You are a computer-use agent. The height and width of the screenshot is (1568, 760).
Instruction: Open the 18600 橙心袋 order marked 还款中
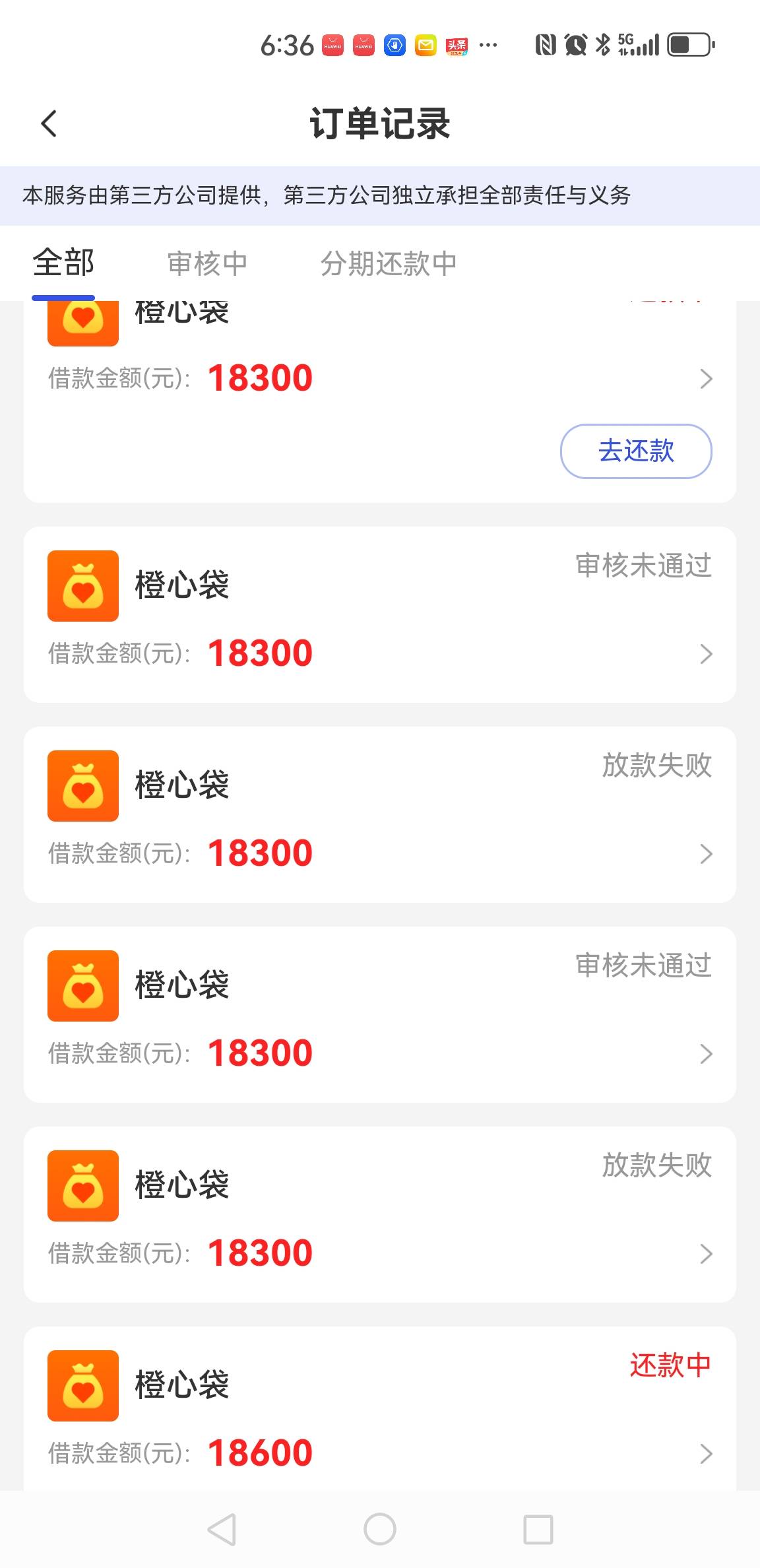(x=380, y=1407)
